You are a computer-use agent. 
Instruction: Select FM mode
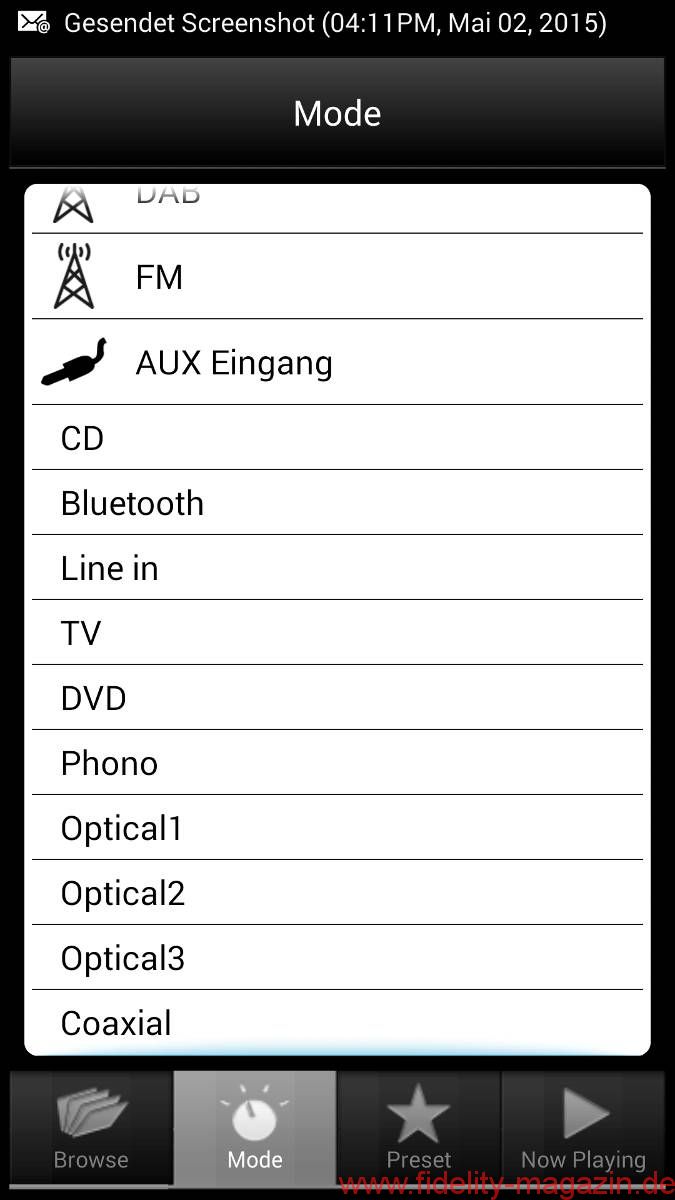336,277
